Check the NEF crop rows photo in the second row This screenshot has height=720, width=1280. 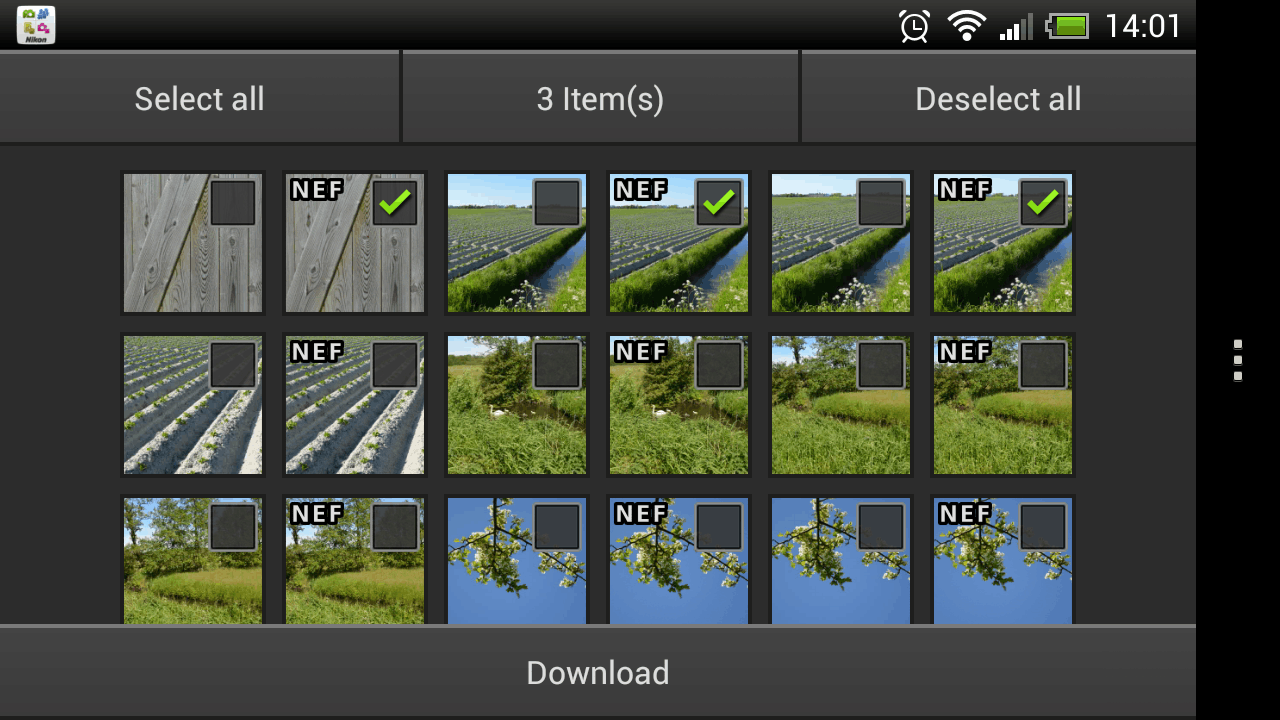pos(395,365)
